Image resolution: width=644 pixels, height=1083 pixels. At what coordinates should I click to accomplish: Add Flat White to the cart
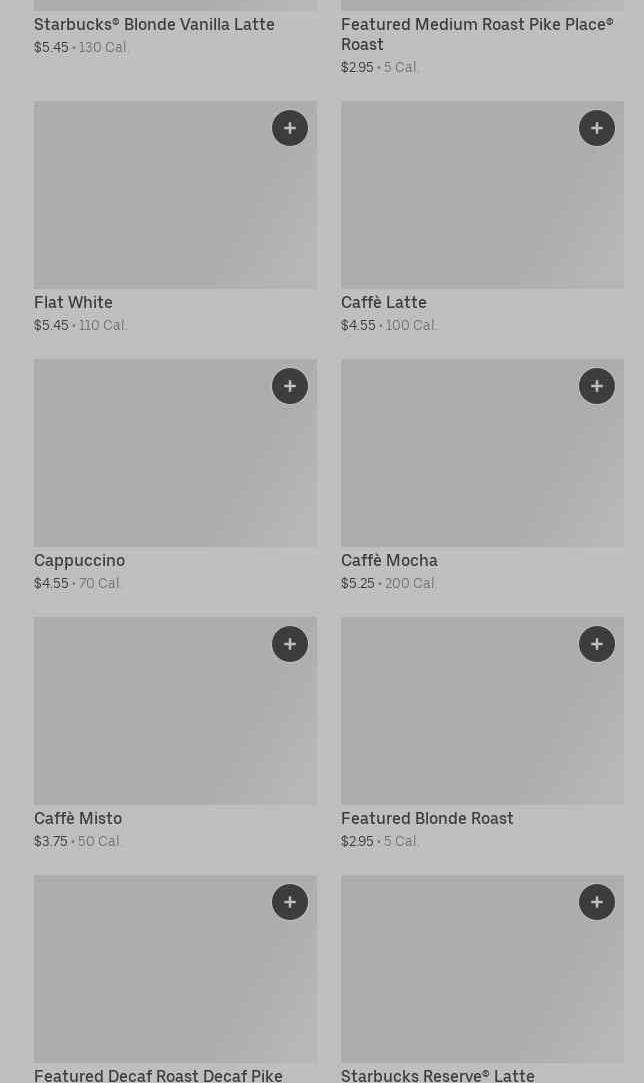click(290, 128)
